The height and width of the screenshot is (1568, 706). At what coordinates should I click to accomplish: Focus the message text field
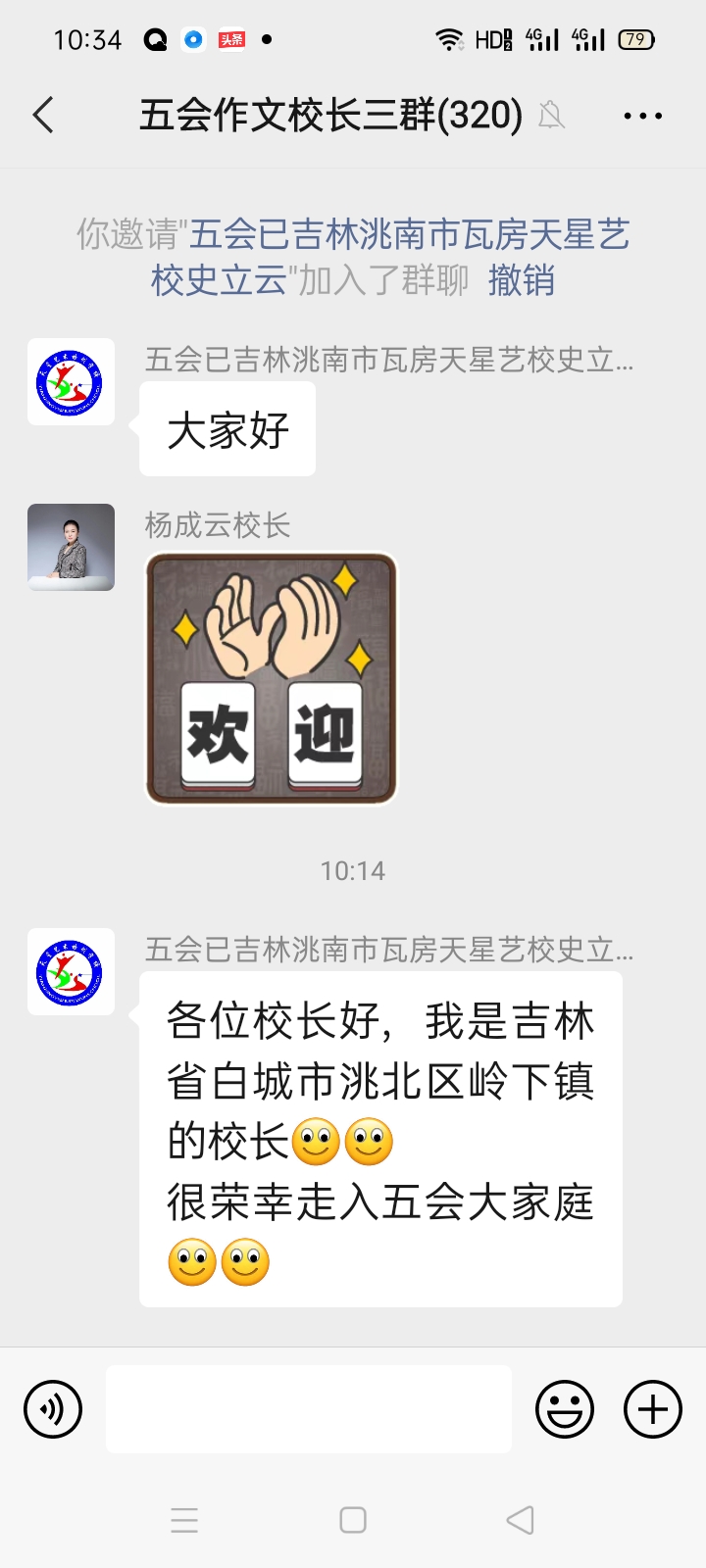[308, 1409]
